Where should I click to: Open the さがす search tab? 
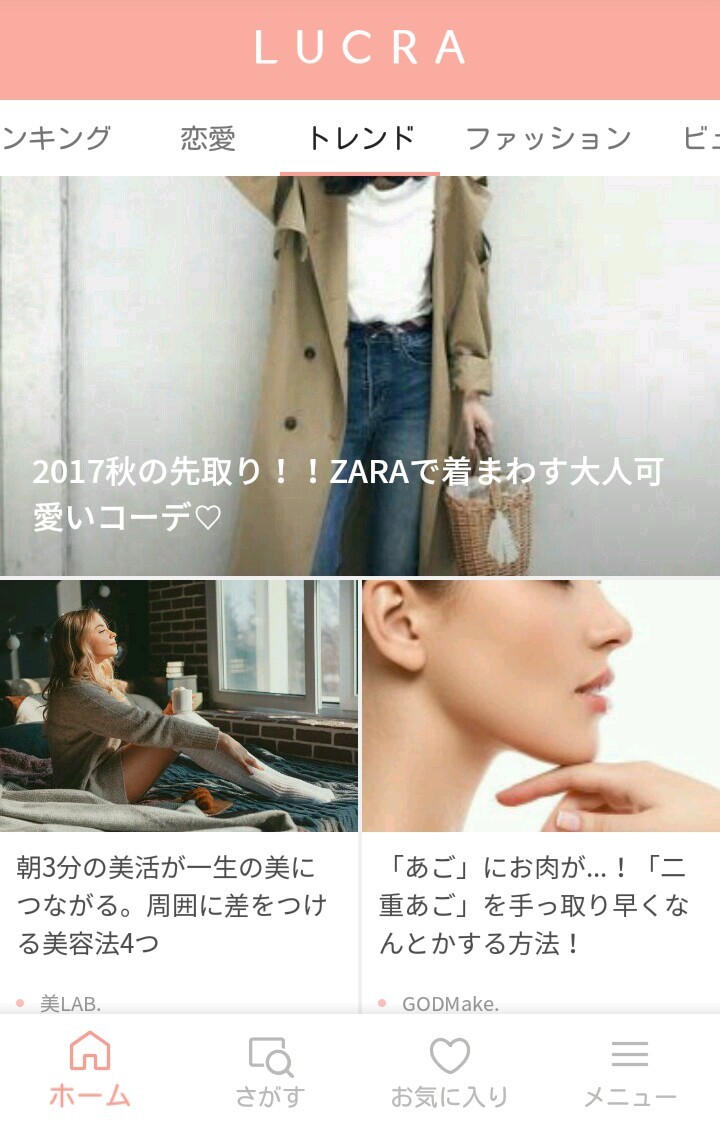(x=270, y=1070)
